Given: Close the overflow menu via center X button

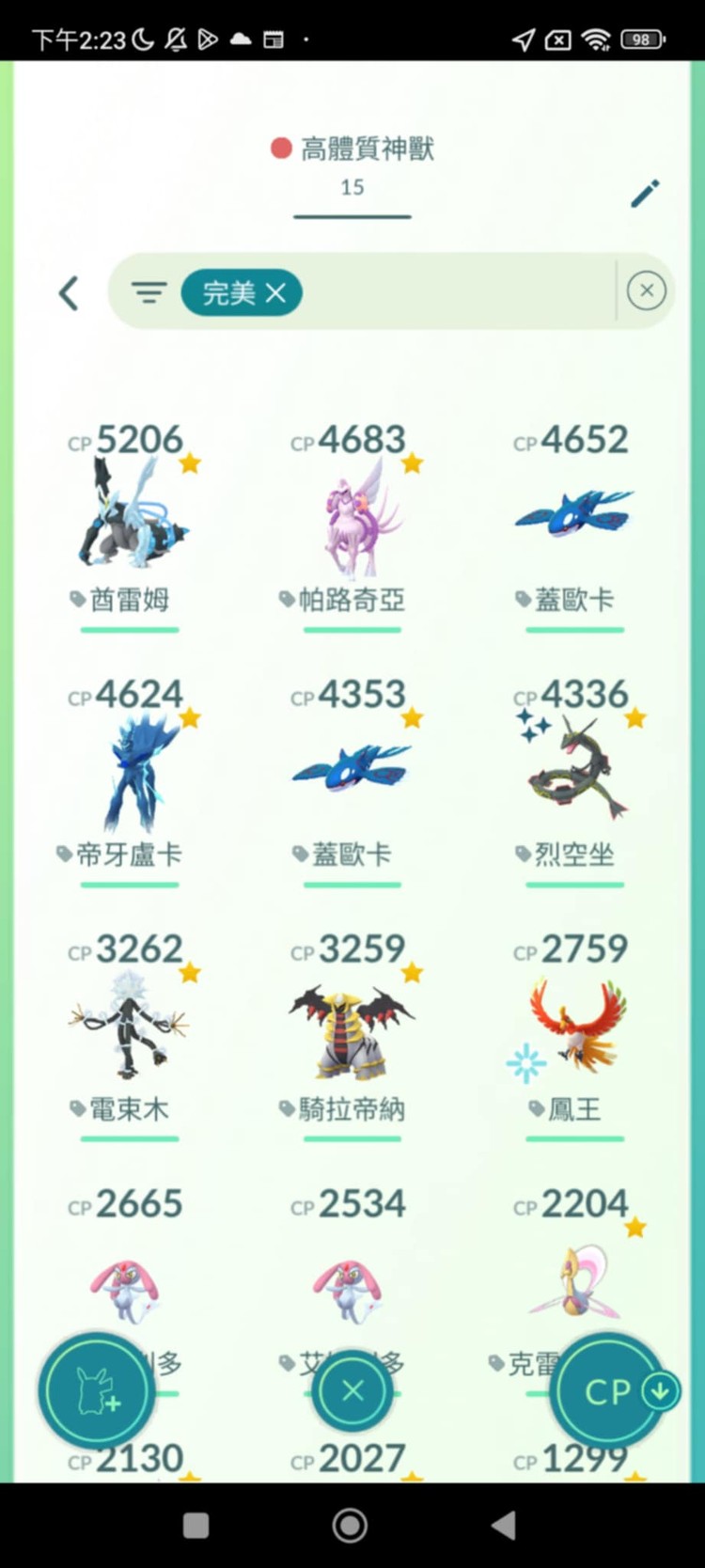Looking at the screenshot, I should 352,1391.
